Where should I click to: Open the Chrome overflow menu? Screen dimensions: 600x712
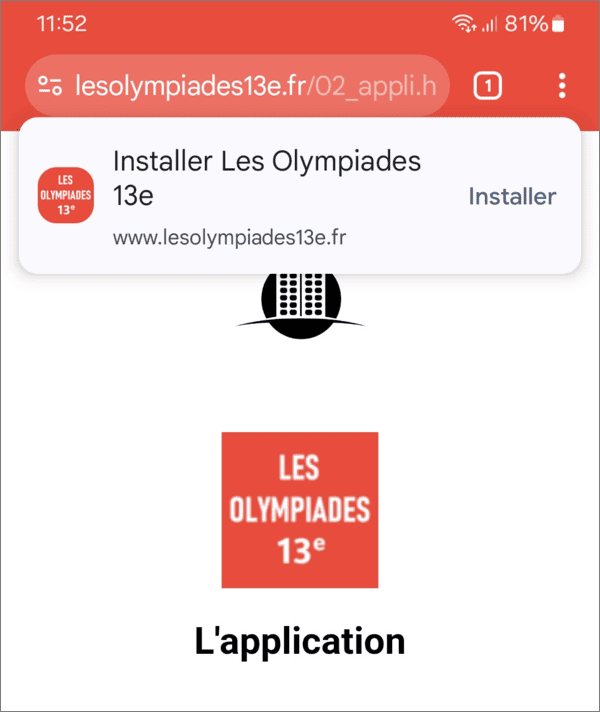[562, 85]
